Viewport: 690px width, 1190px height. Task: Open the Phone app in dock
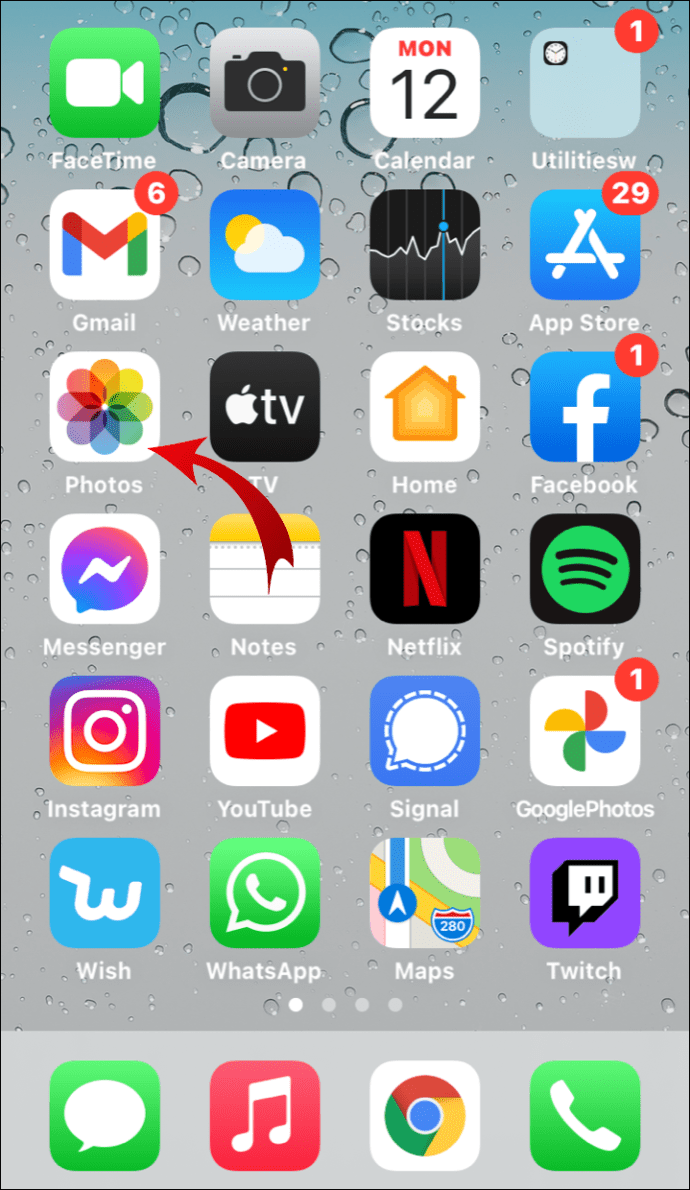584,1115
